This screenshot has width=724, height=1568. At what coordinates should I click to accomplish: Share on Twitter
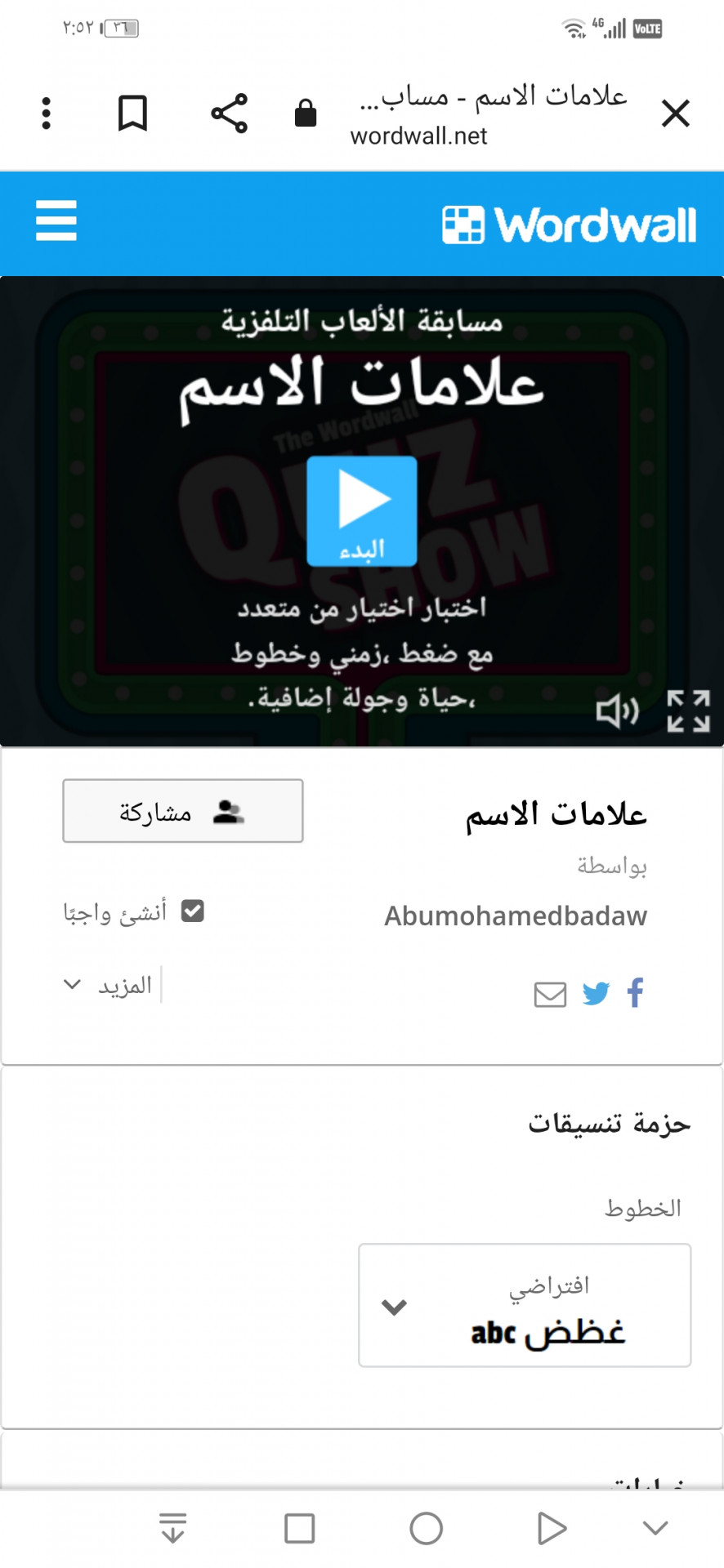click(x=596, y=994)
